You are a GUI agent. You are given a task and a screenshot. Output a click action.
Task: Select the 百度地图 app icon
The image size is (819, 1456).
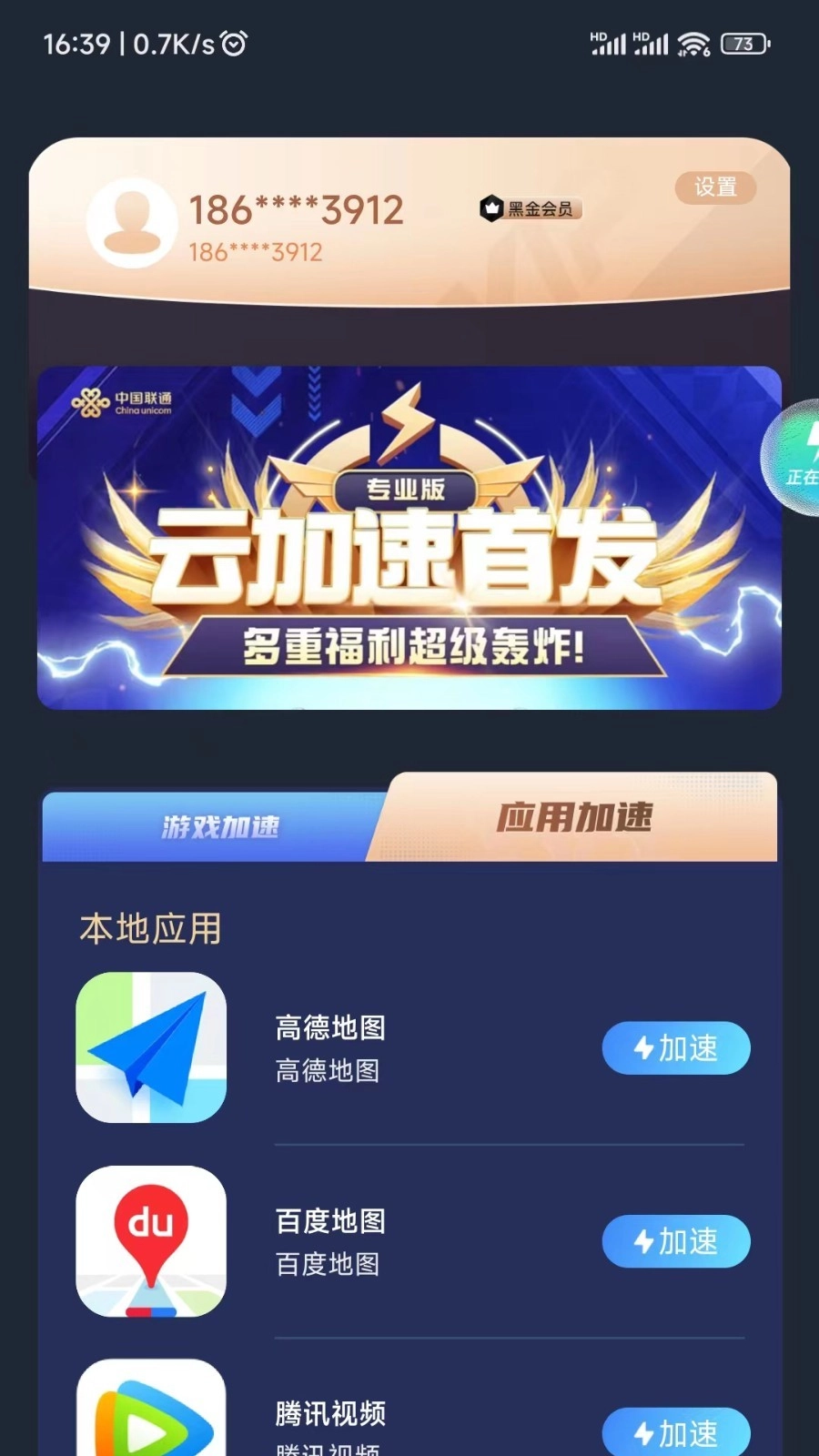pos(150,1241)
